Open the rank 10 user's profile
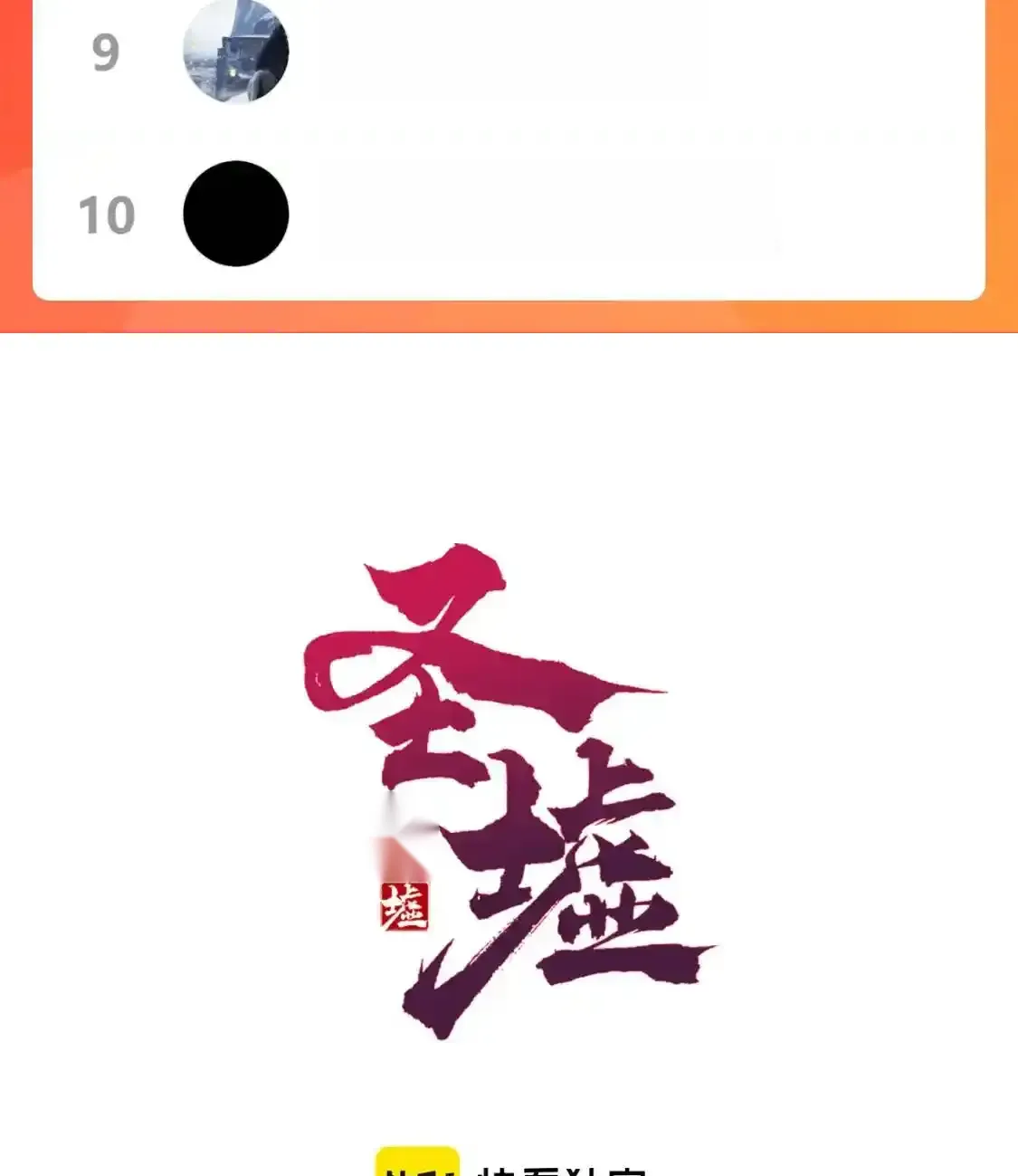 235,214
